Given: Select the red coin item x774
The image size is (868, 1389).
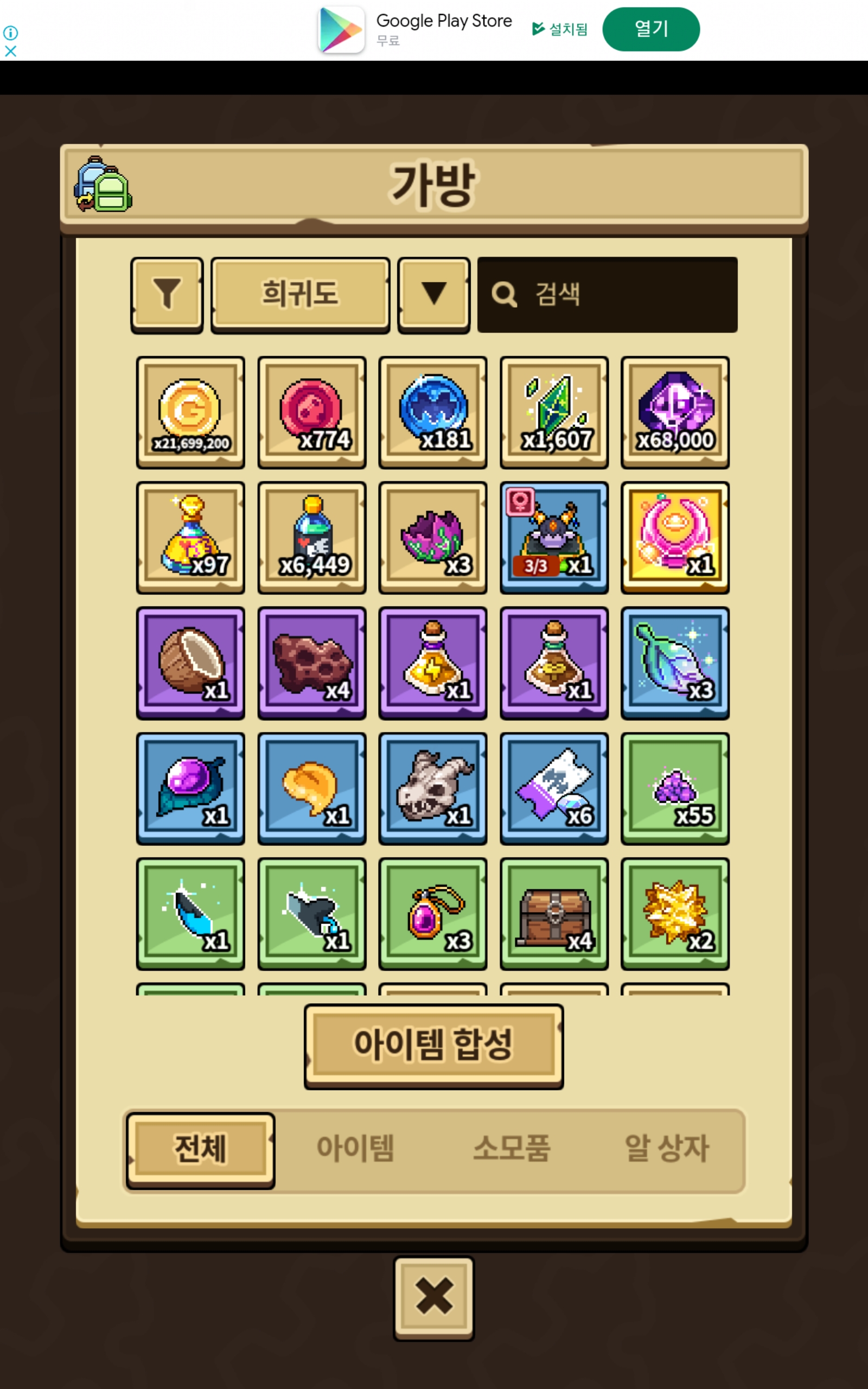Looking at the screenshot, I should [x=312, y=412].
